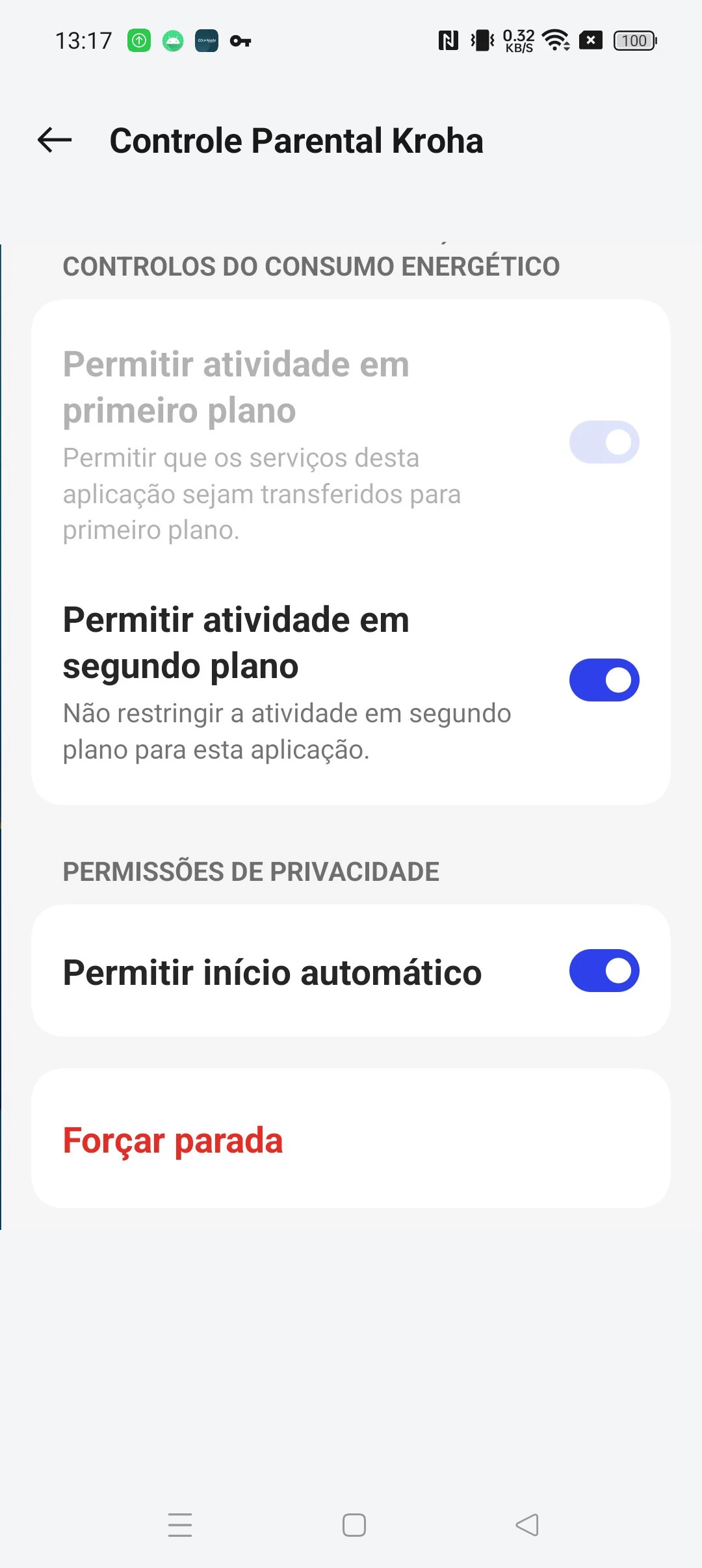Open recent apps from navigation bar

pos(180,1525)
